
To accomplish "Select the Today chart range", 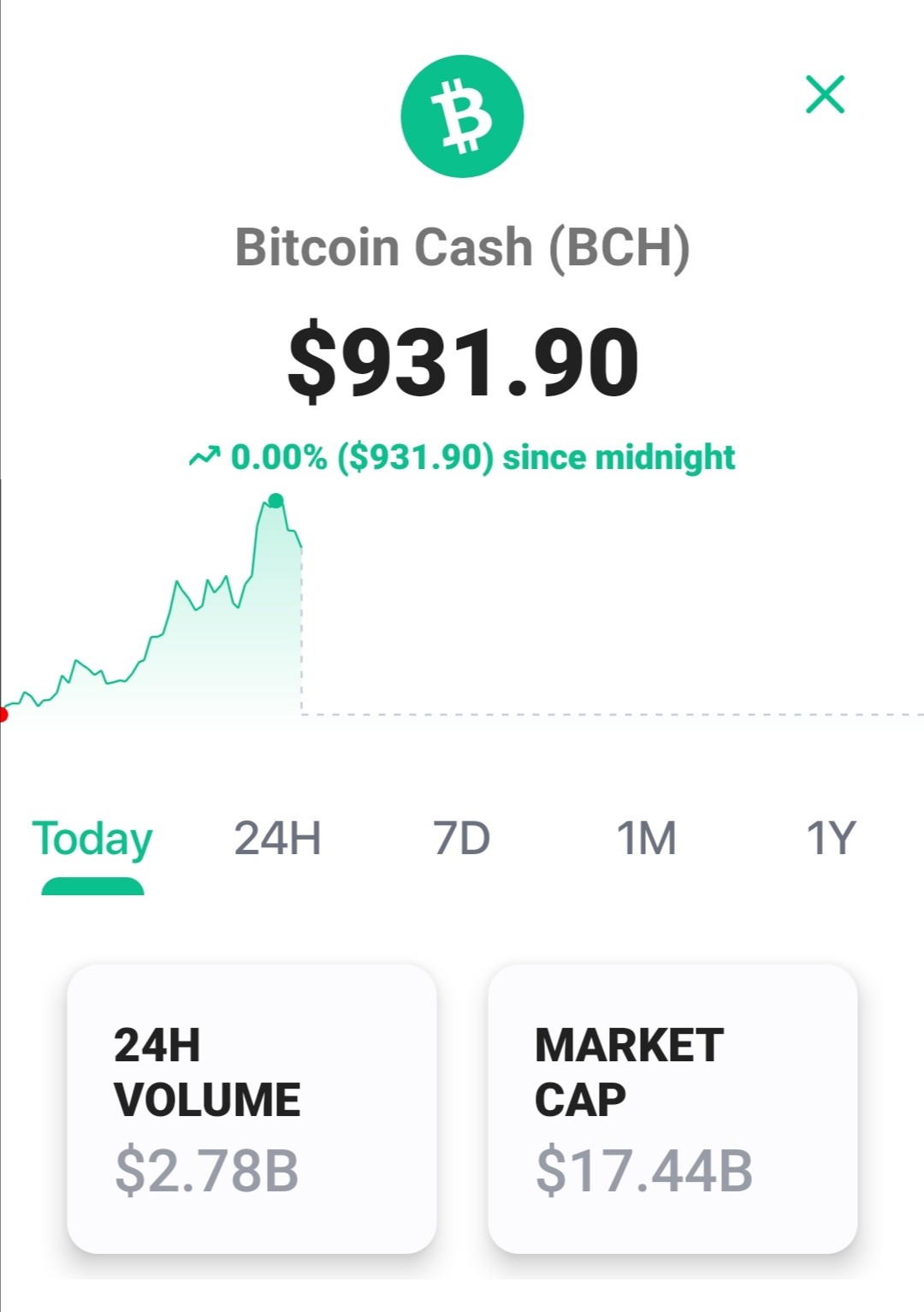I will tap(92, 839).
